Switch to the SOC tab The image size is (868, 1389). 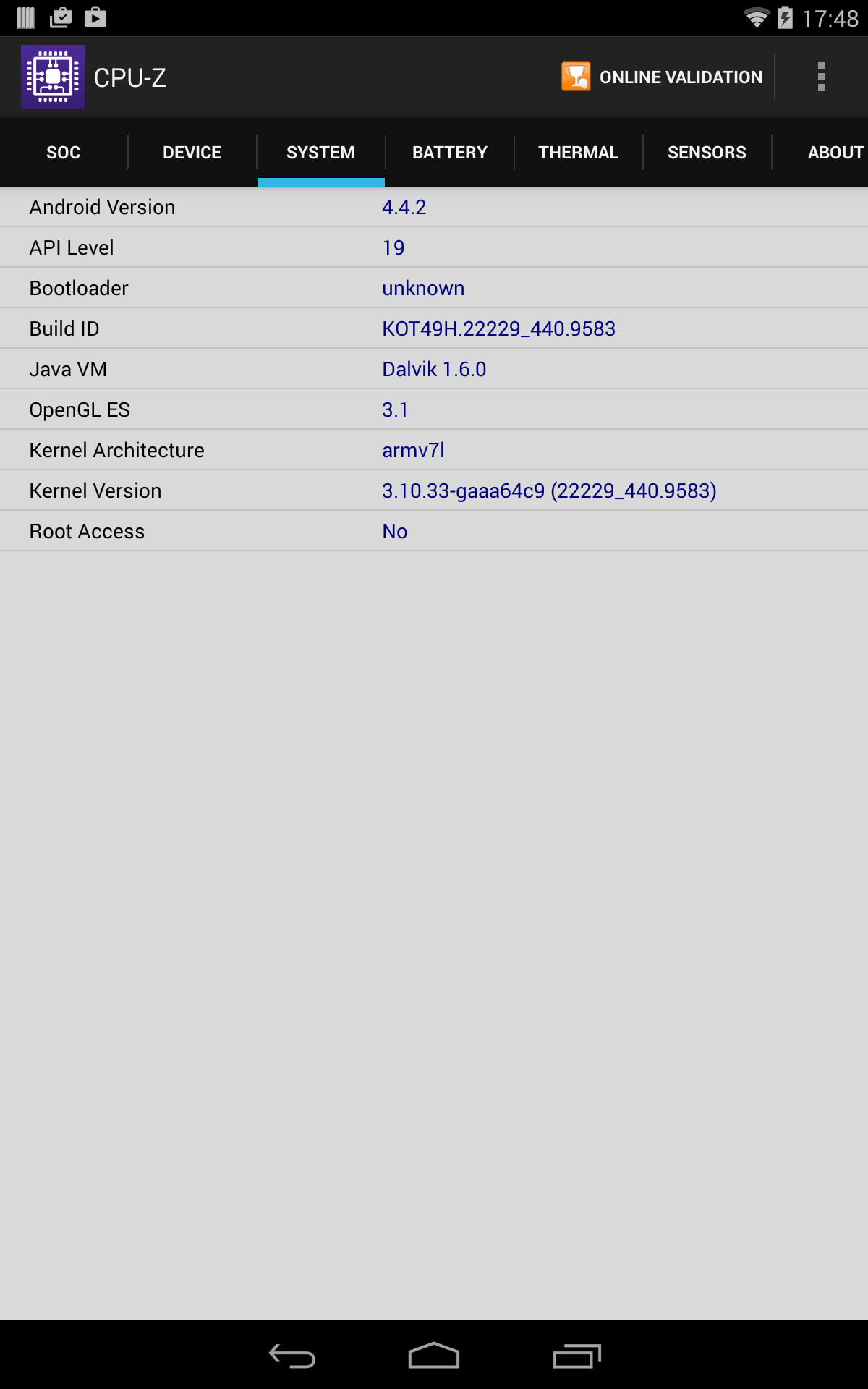pos(64,153)
